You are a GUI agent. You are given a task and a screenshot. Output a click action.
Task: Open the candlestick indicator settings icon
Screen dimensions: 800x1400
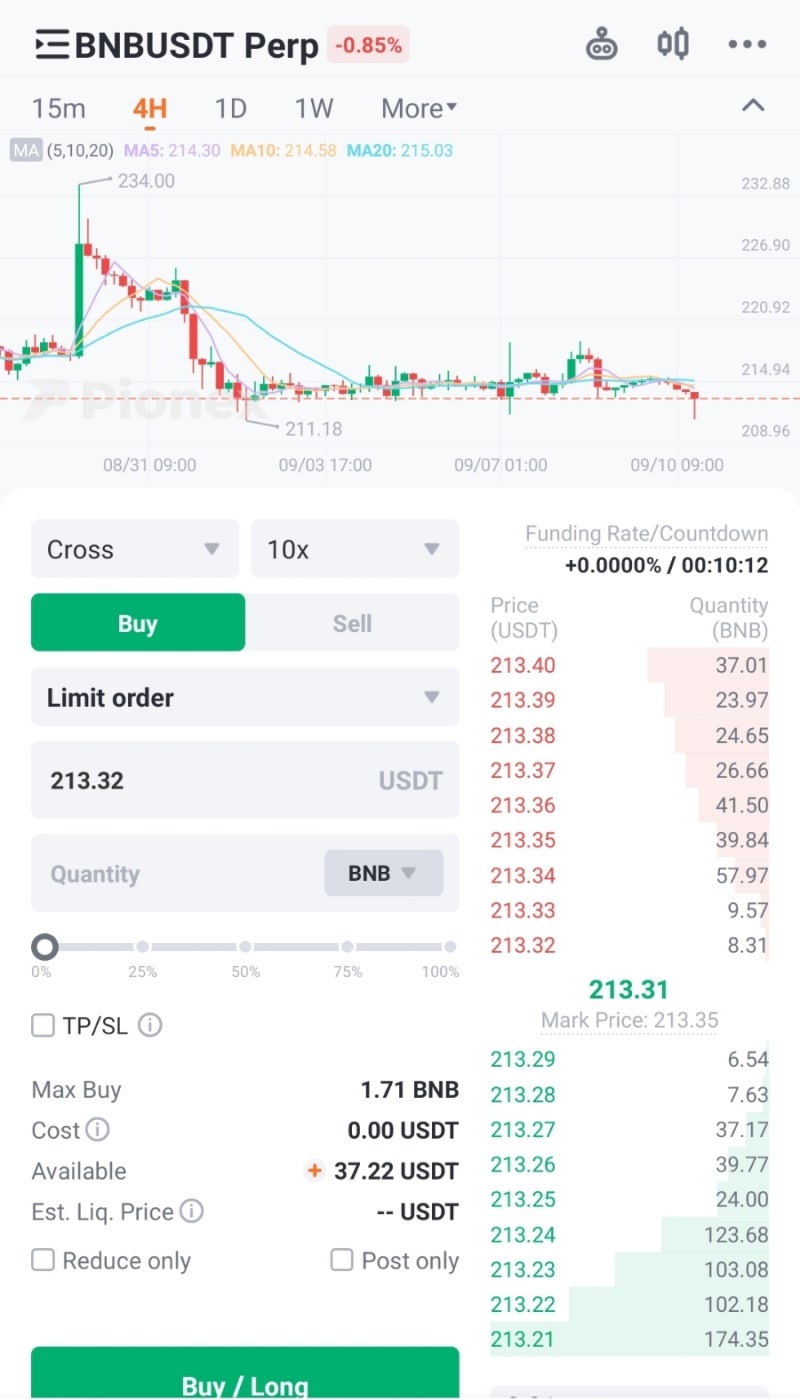click(672, 44)
